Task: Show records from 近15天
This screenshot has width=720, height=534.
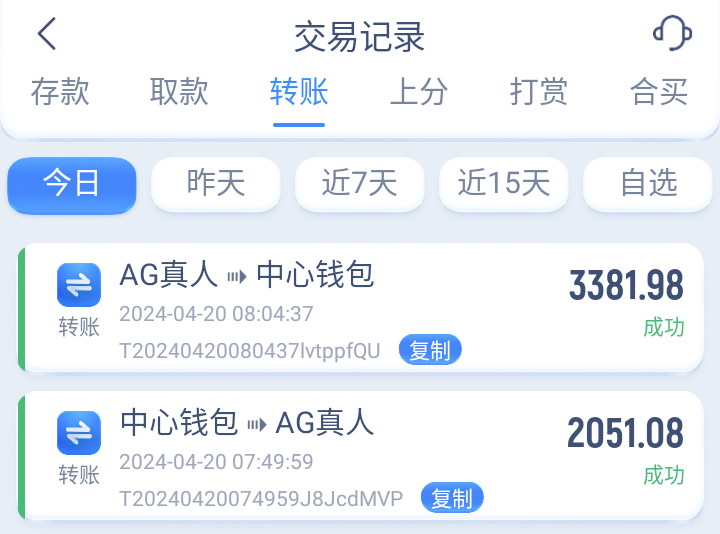Action: coord(504,183)
